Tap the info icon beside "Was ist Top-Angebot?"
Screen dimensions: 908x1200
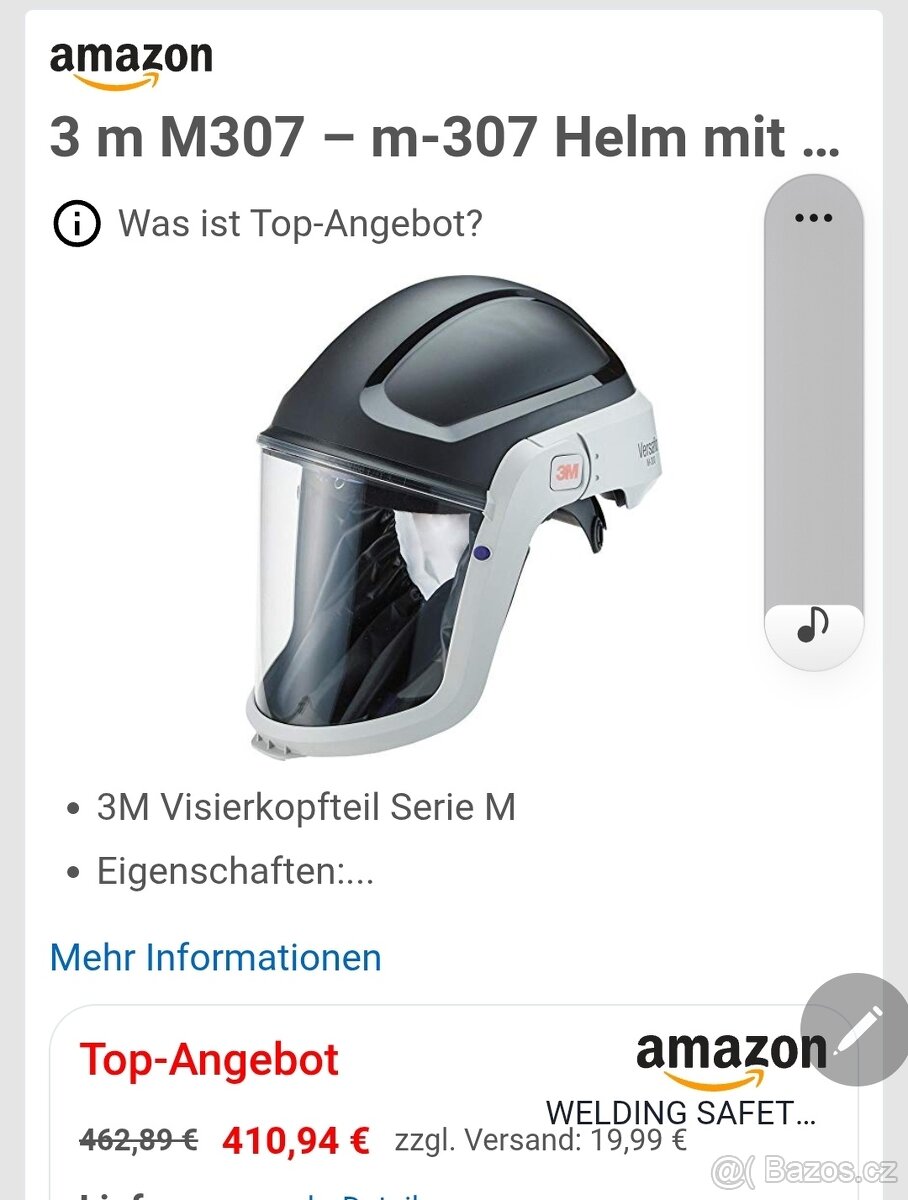(x=77, y=223)
